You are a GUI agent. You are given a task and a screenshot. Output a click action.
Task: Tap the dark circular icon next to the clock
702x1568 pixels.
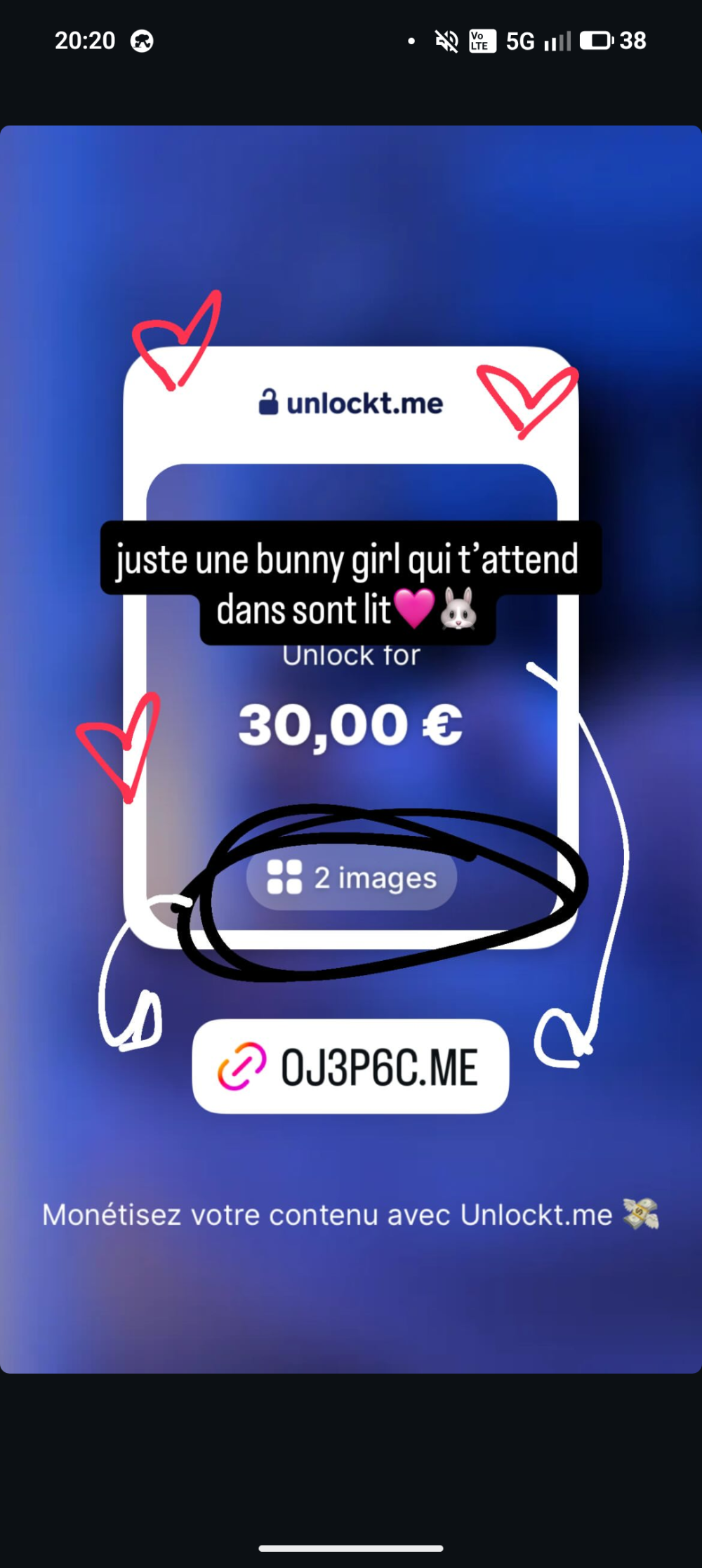pos(140,40)
